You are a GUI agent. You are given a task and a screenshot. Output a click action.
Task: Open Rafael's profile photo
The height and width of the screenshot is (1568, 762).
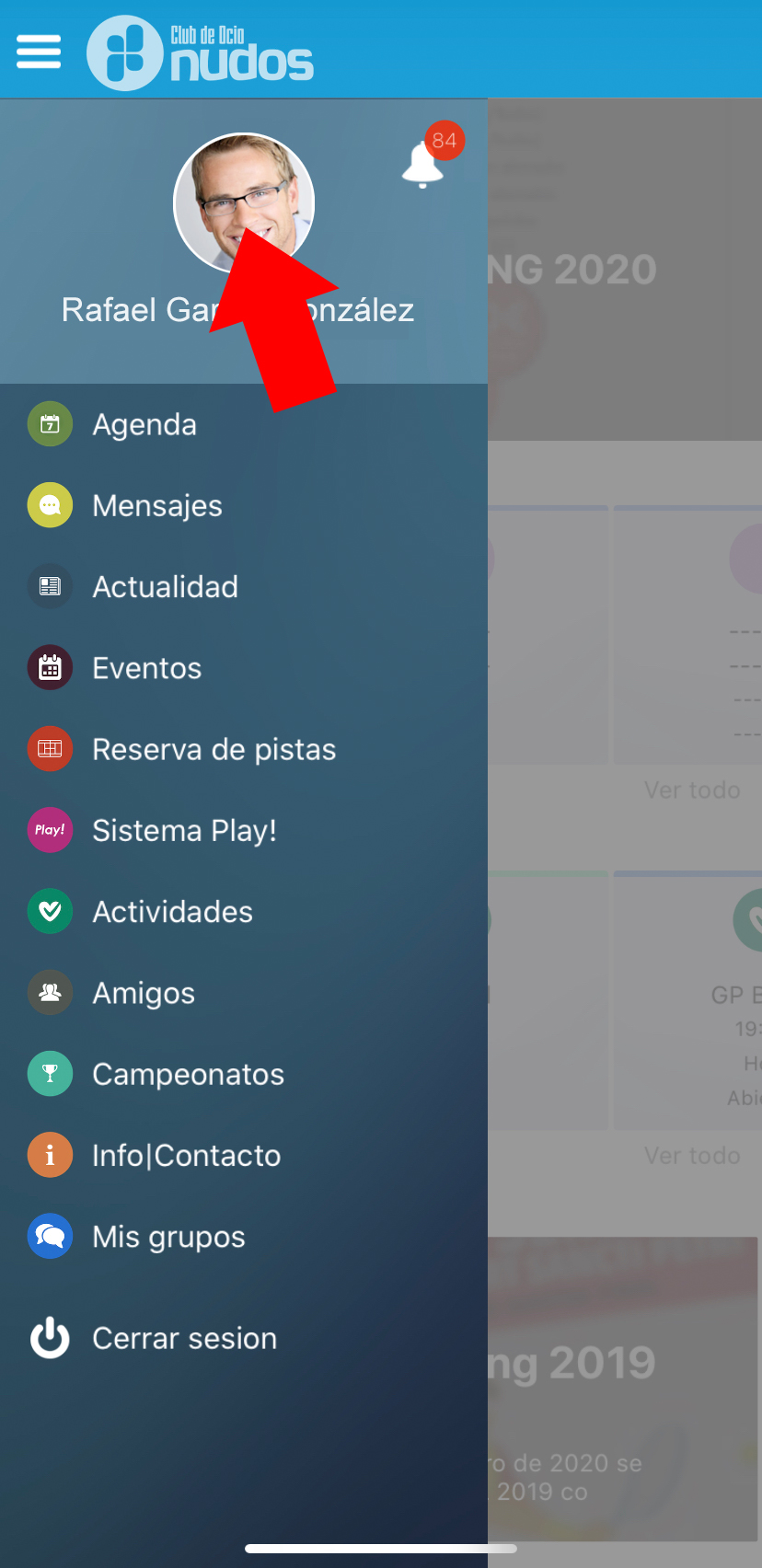(244, 203)
